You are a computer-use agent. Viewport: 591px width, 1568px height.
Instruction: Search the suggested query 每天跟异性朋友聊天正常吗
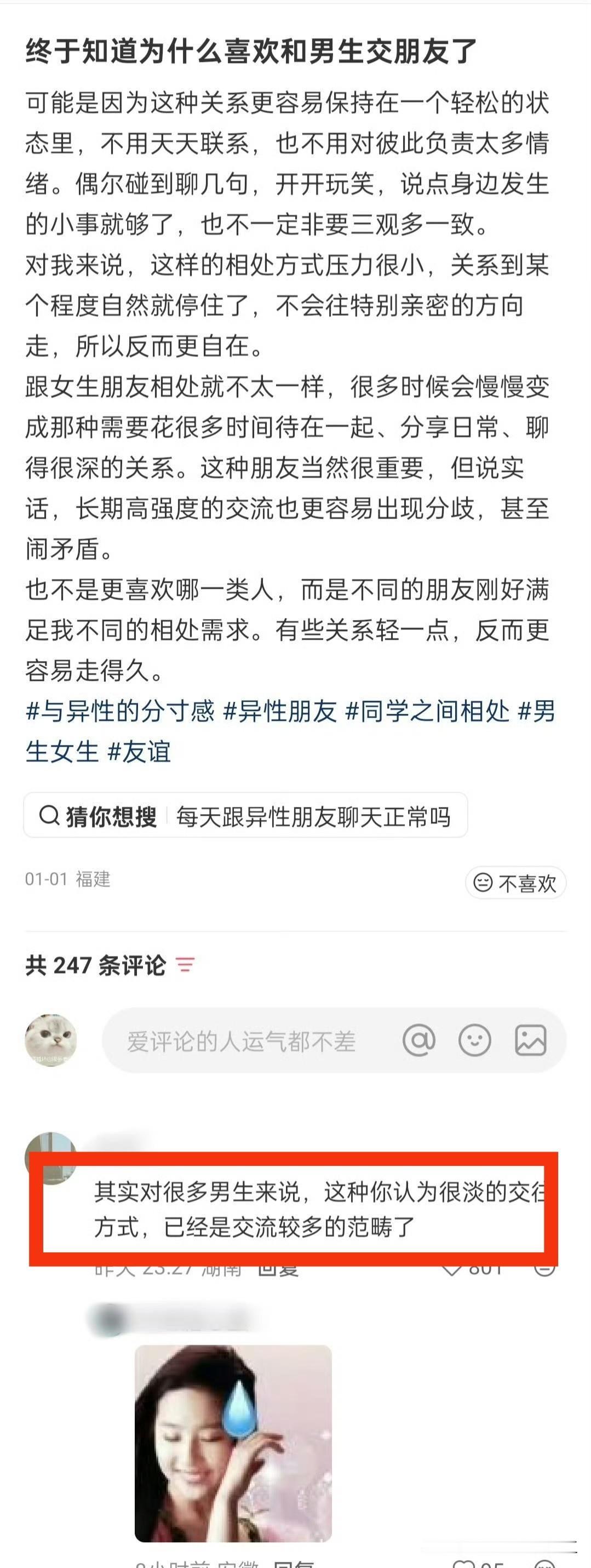pos(312,819)
